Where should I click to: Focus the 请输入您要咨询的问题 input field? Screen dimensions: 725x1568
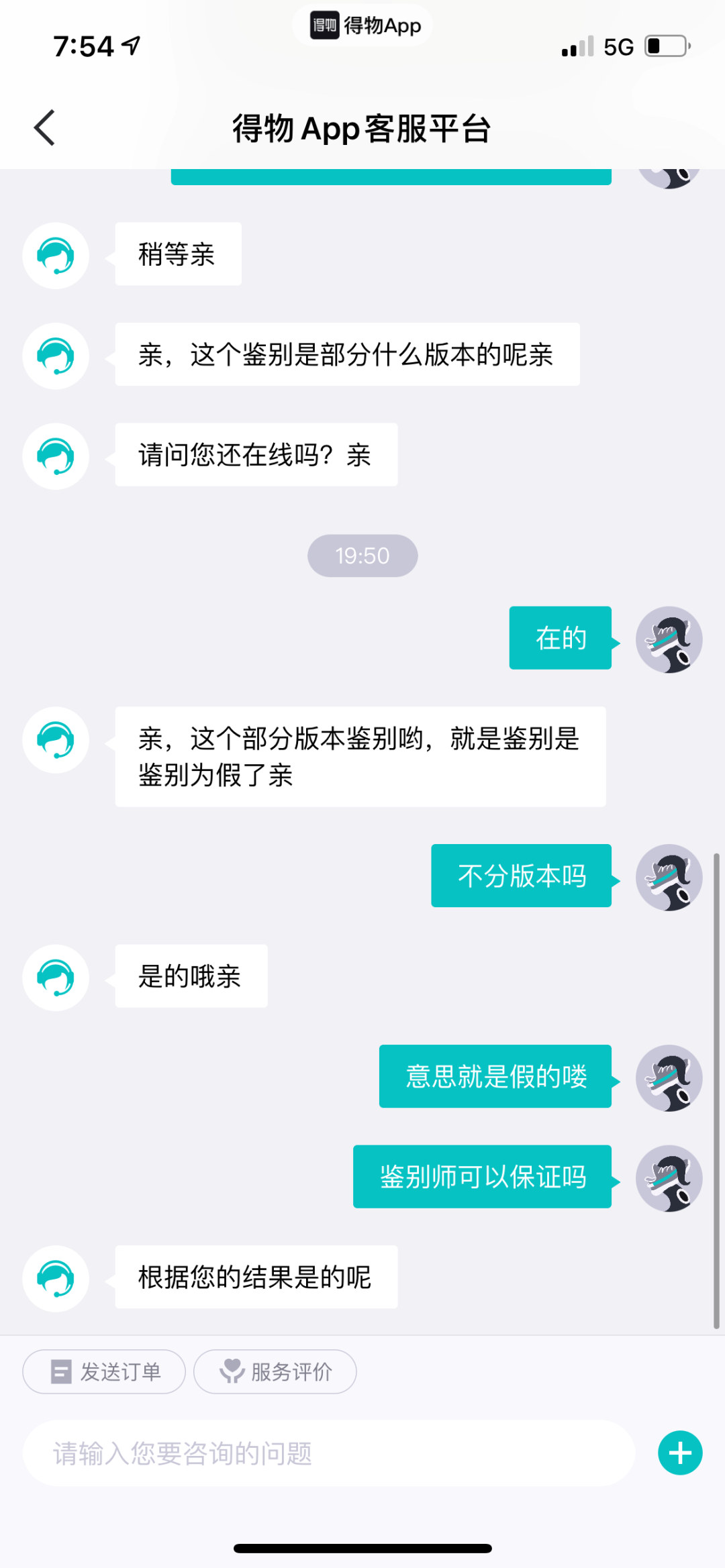click(329, 1453)
